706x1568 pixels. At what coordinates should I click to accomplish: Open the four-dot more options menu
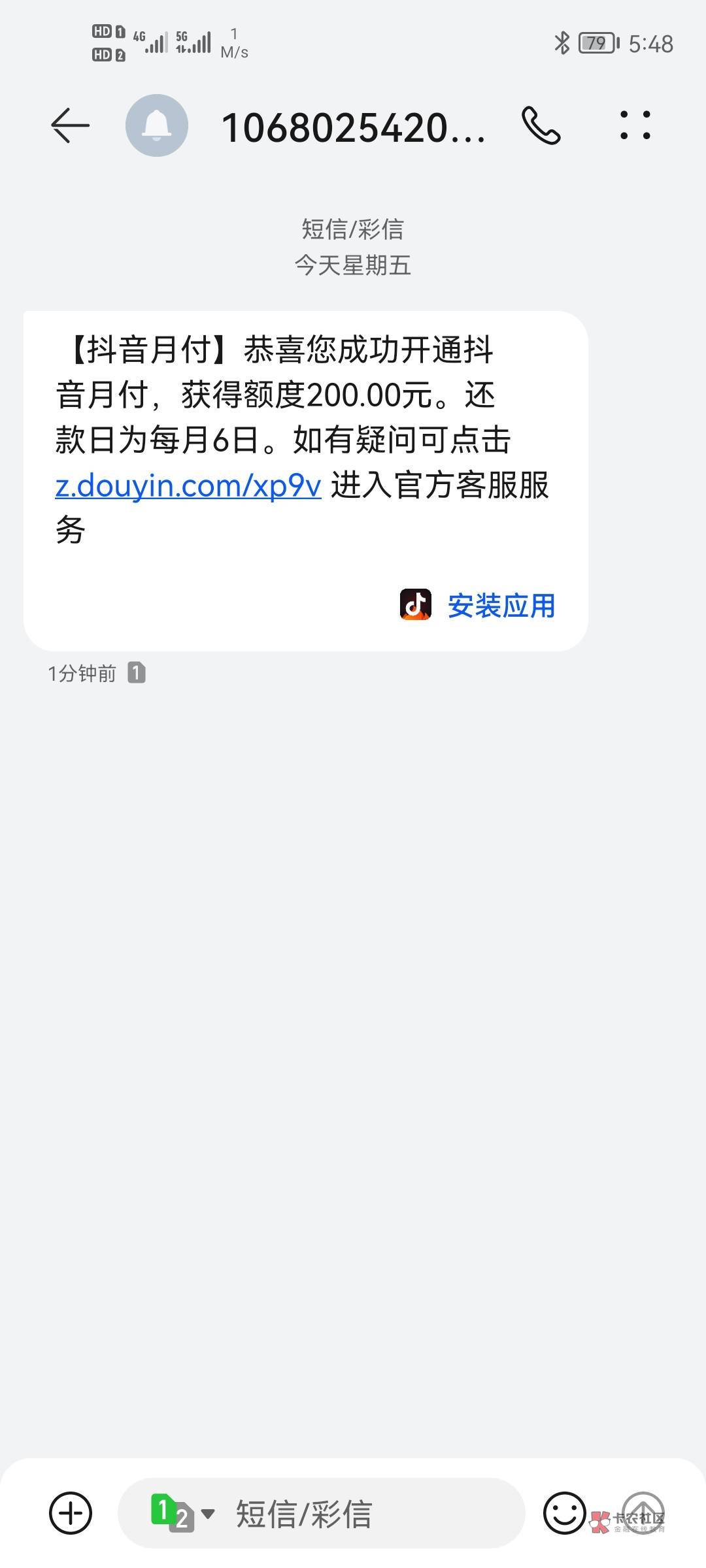[635, 125]
